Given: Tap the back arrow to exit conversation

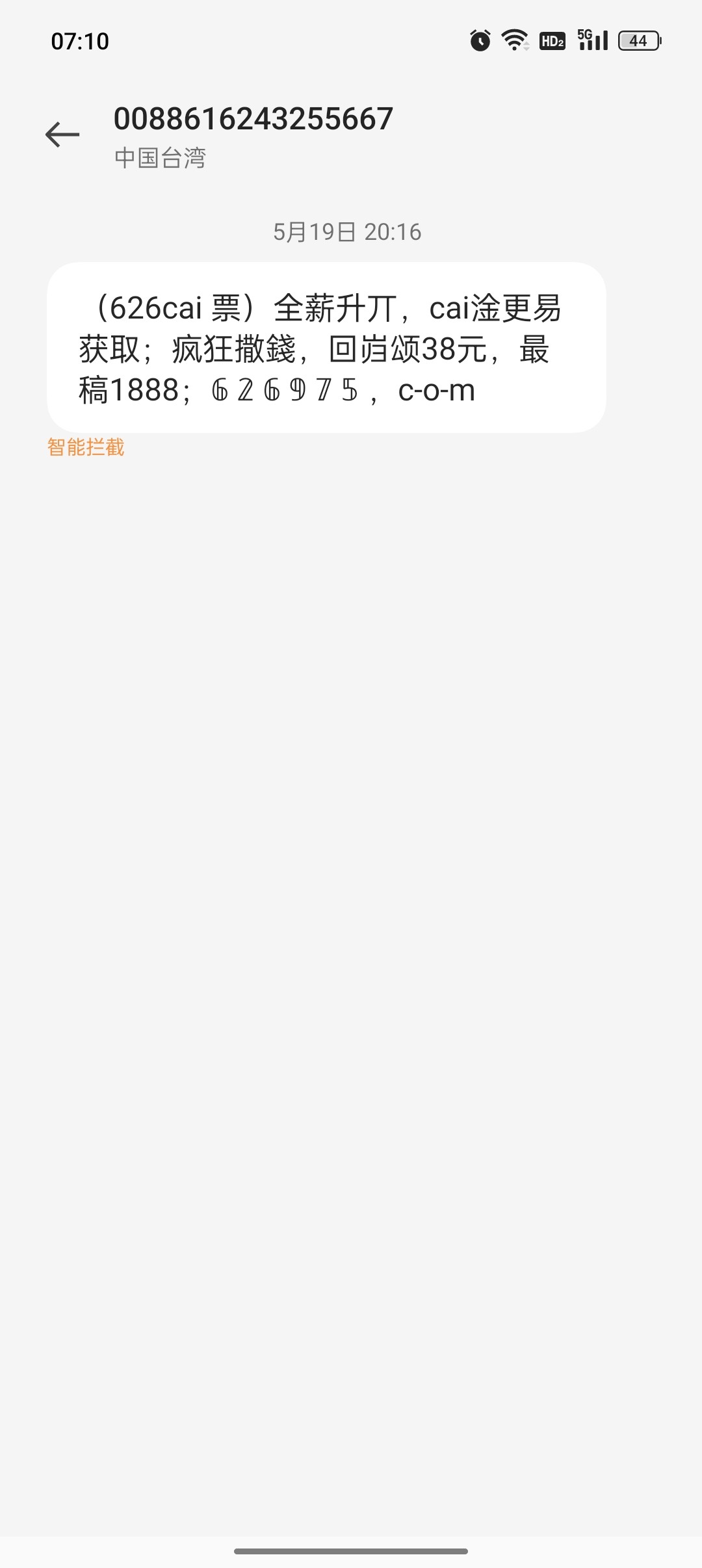Looking at the screenshot, I should tap(62, 133).
